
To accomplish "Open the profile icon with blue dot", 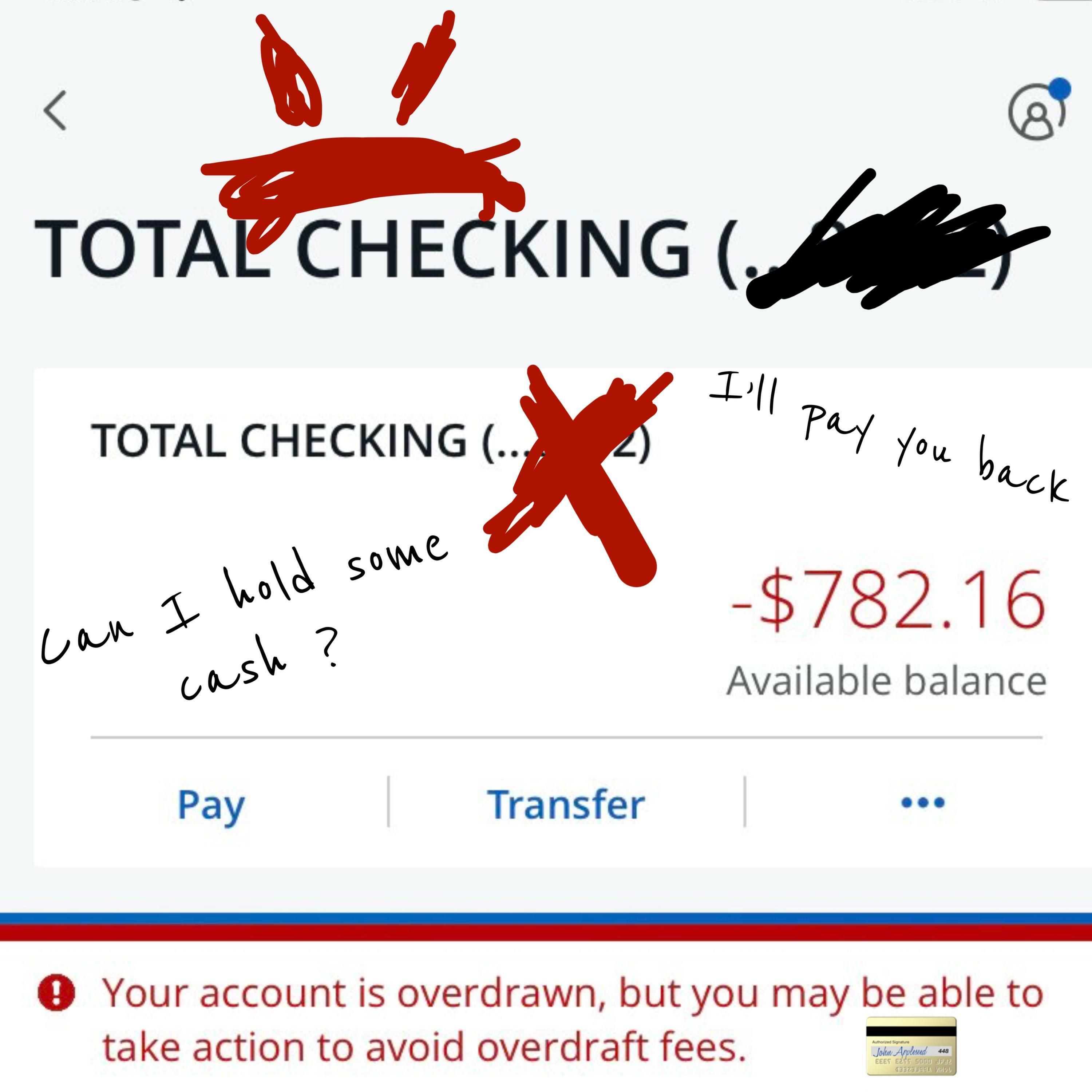I will click(1036, 112).
